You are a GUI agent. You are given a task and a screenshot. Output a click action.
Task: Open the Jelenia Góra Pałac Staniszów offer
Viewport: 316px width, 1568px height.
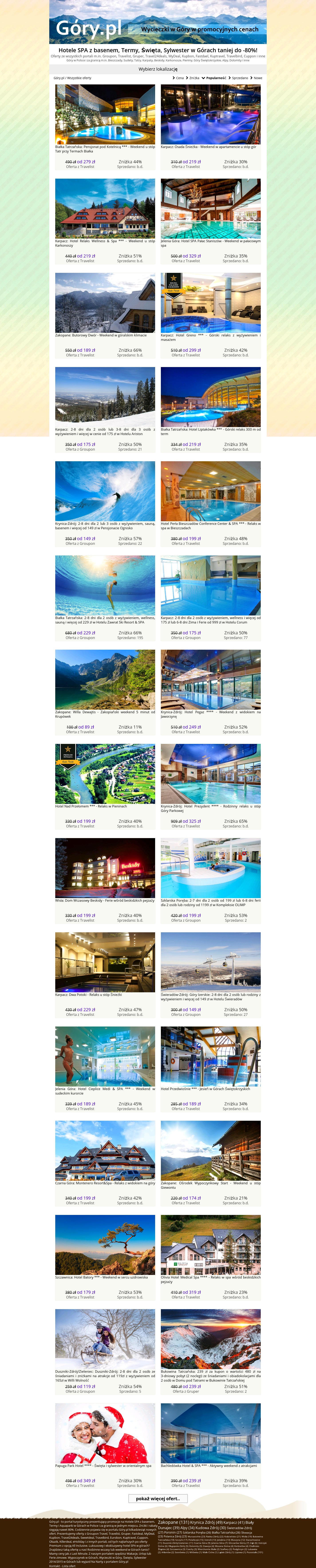click(x=210, y=208)
